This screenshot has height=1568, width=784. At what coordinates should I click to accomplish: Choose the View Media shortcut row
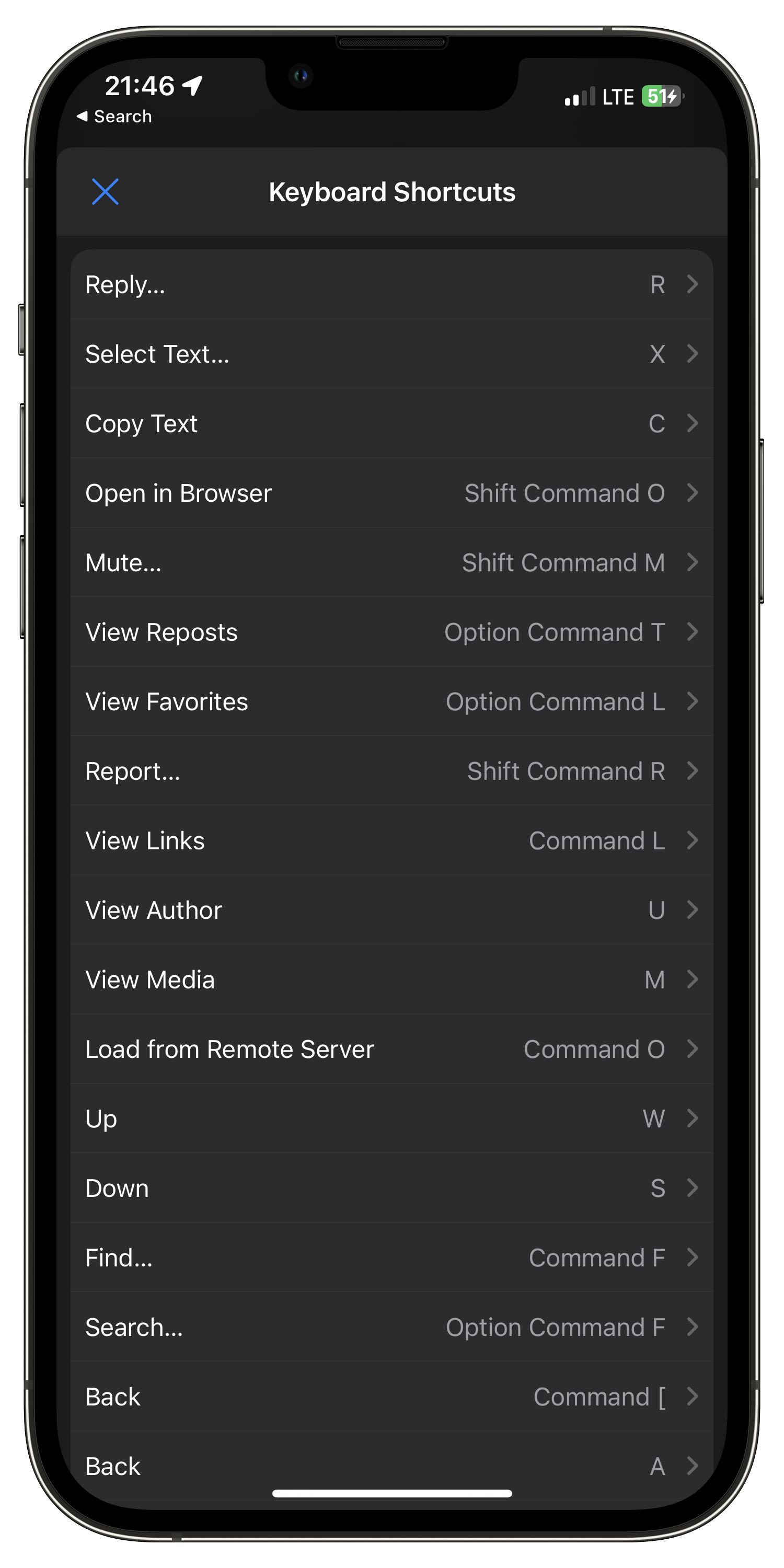tap(392, 979)
